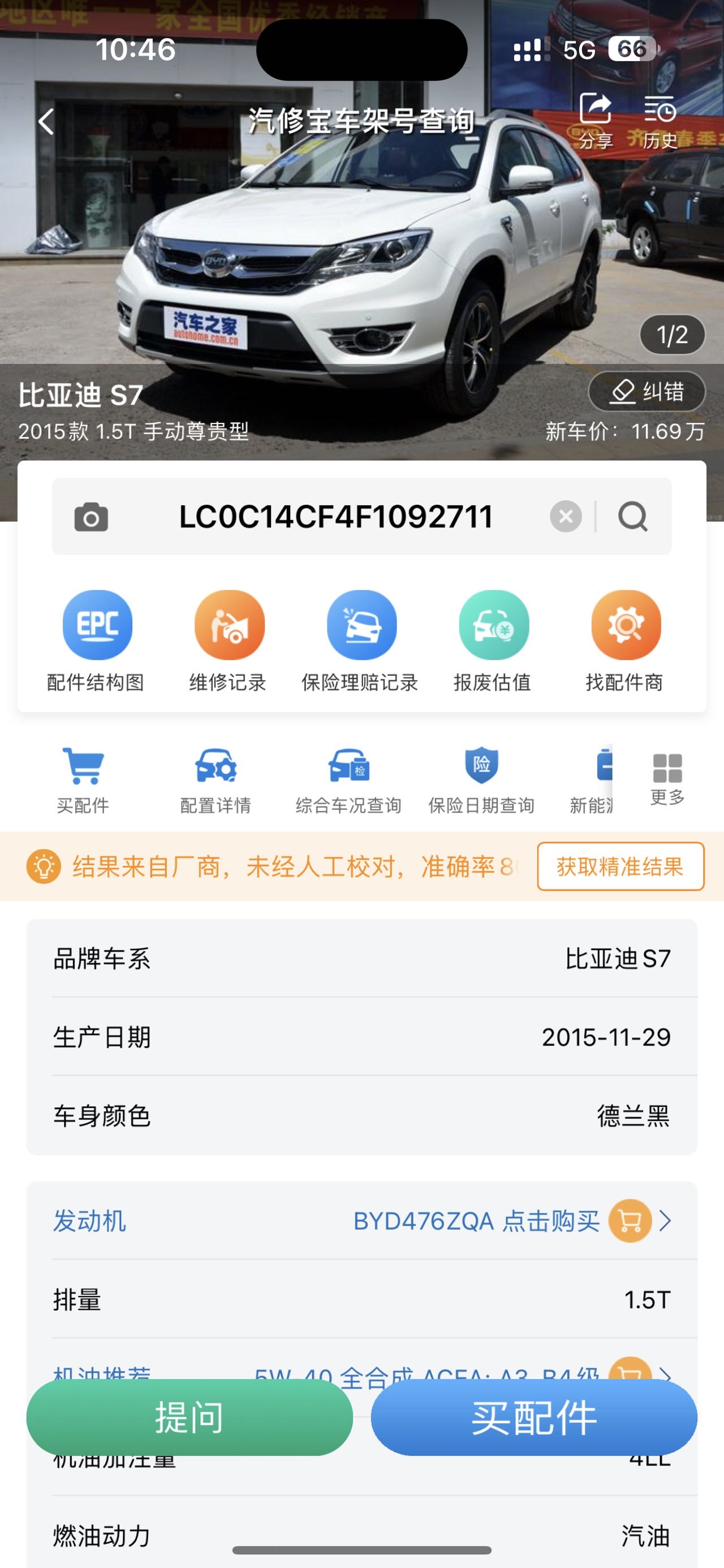
Task: Search the entered VIN with magnifier icon
Action: (633, 517)
